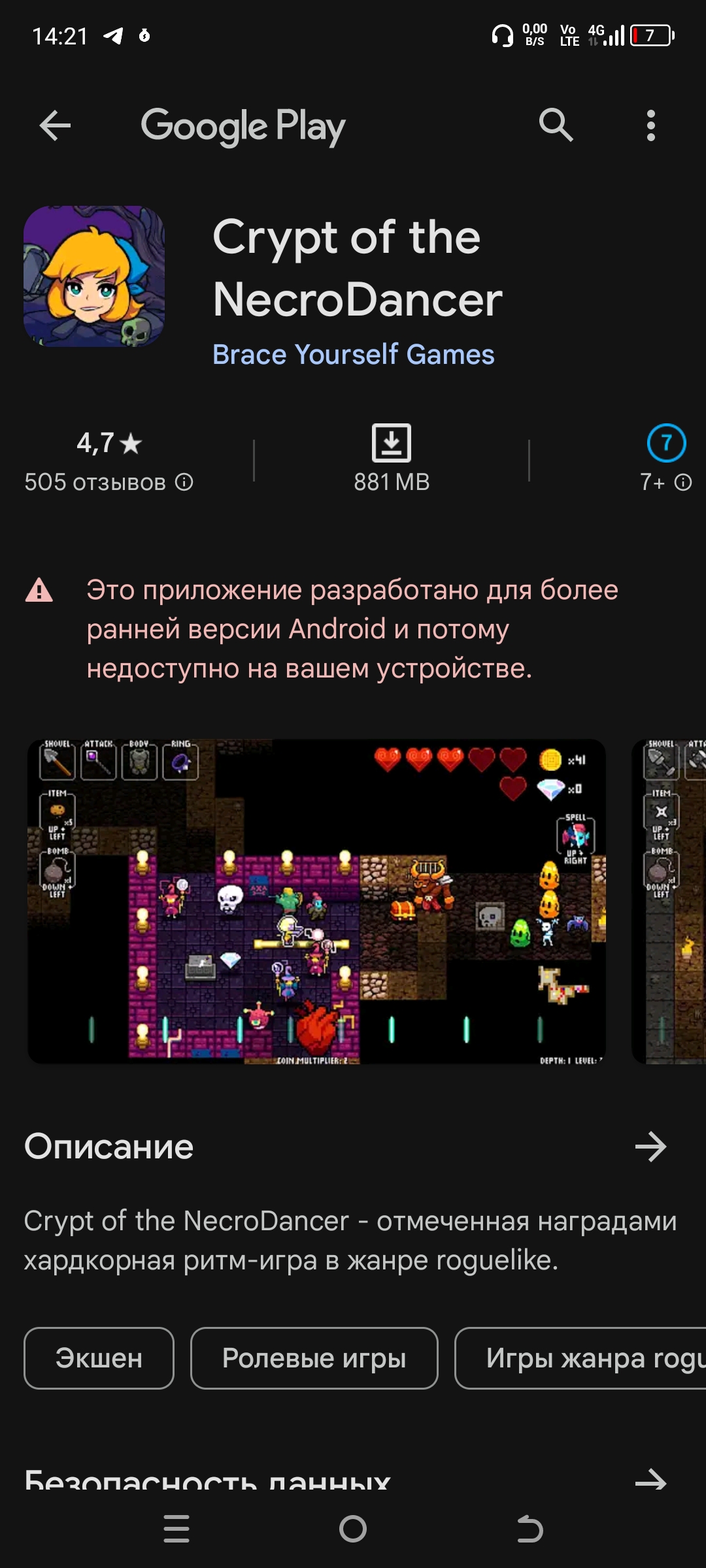Open the second partially visible screenshot
Viewport: 706px width, 1568px height.
(669, 902)
